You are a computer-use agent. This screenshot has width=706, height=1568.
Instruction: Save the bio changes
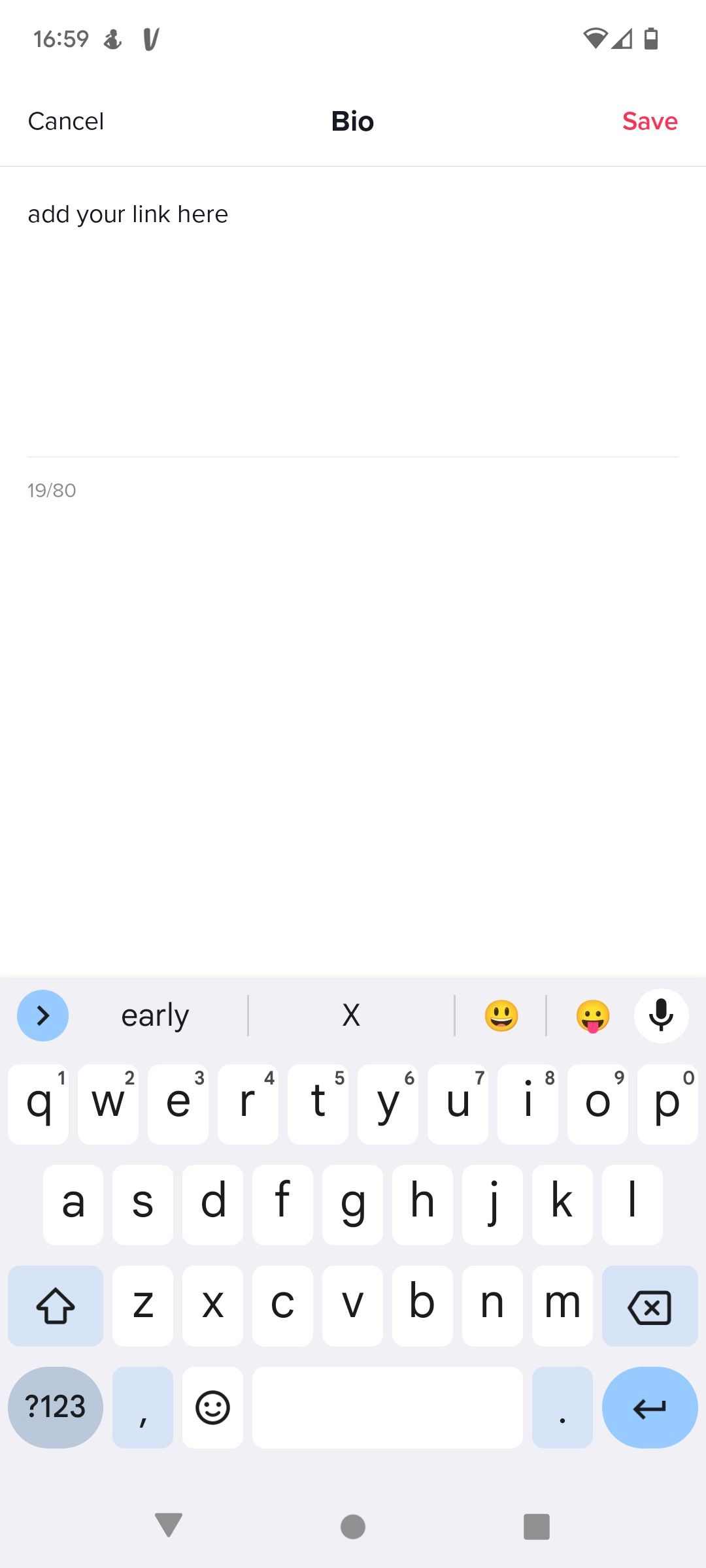click(649, 121)
